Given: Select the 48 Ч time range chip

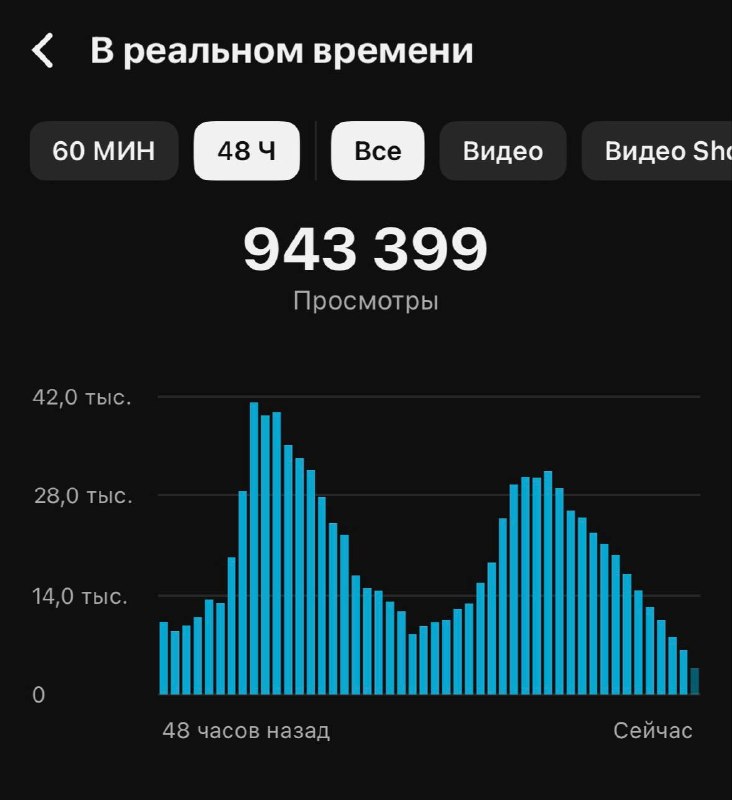Looking at the screenshot, I should coord(247,151).
